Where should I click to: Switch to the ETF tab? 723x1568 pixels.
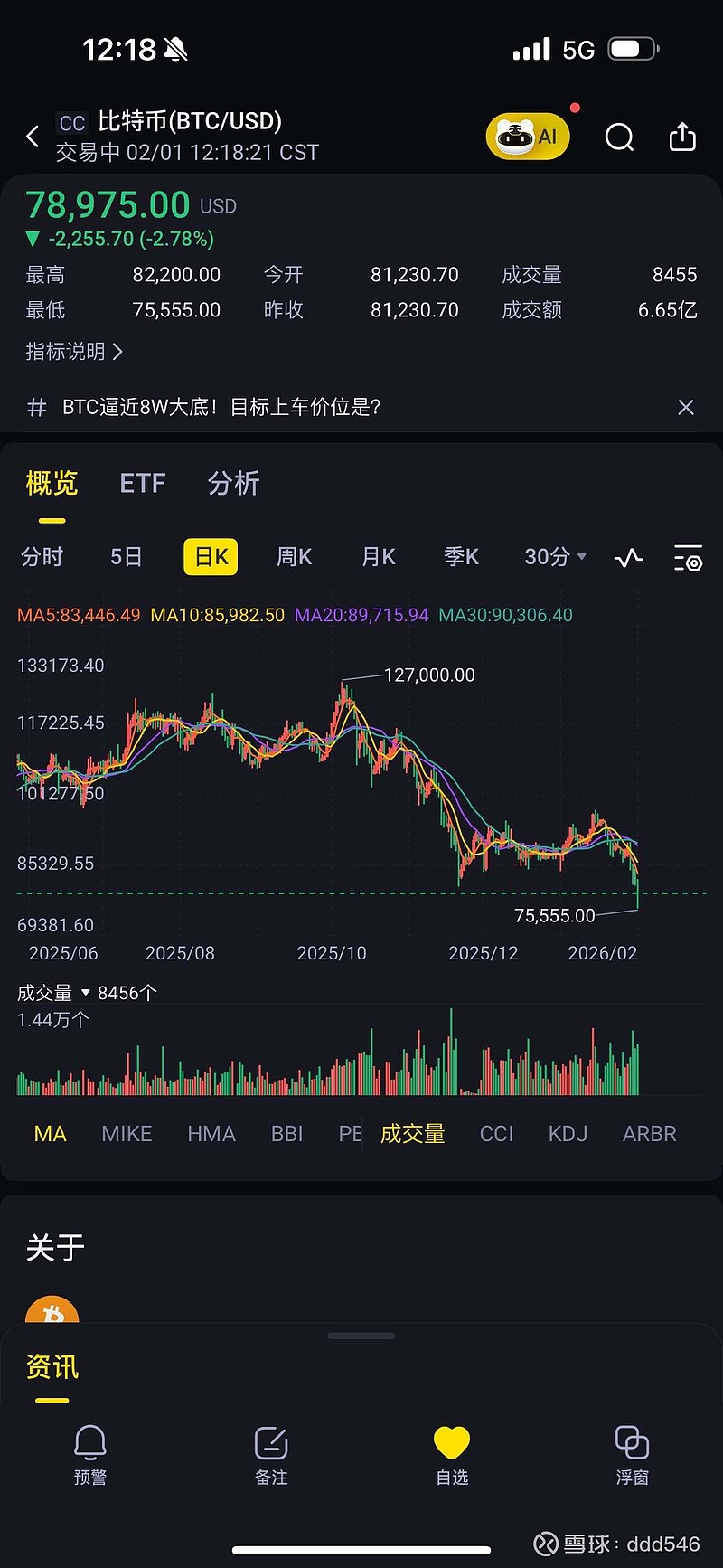142,483
